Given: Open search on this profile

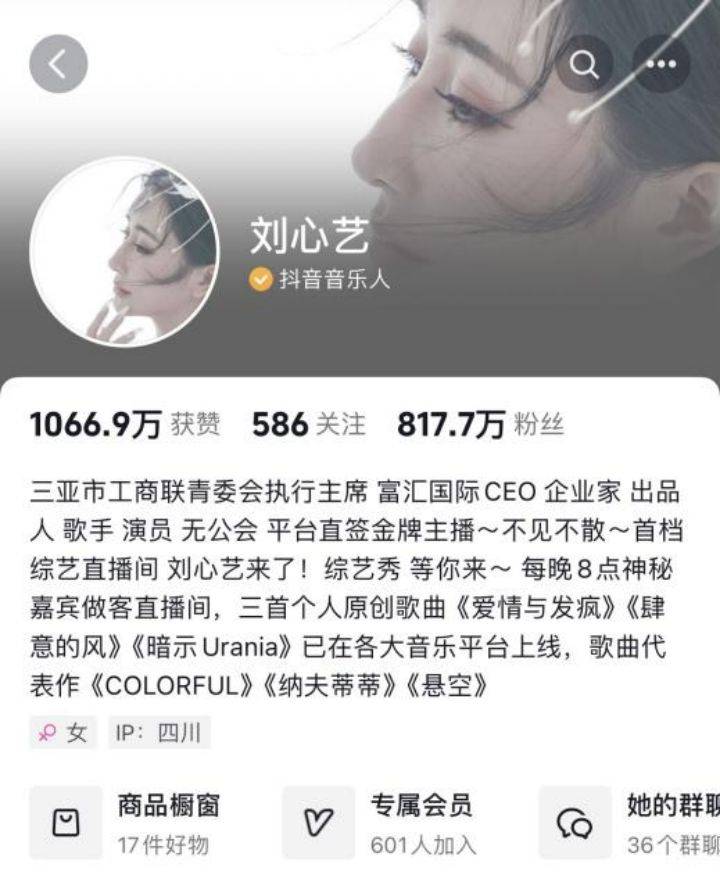Looking at the screenshot, I should 585,64.
